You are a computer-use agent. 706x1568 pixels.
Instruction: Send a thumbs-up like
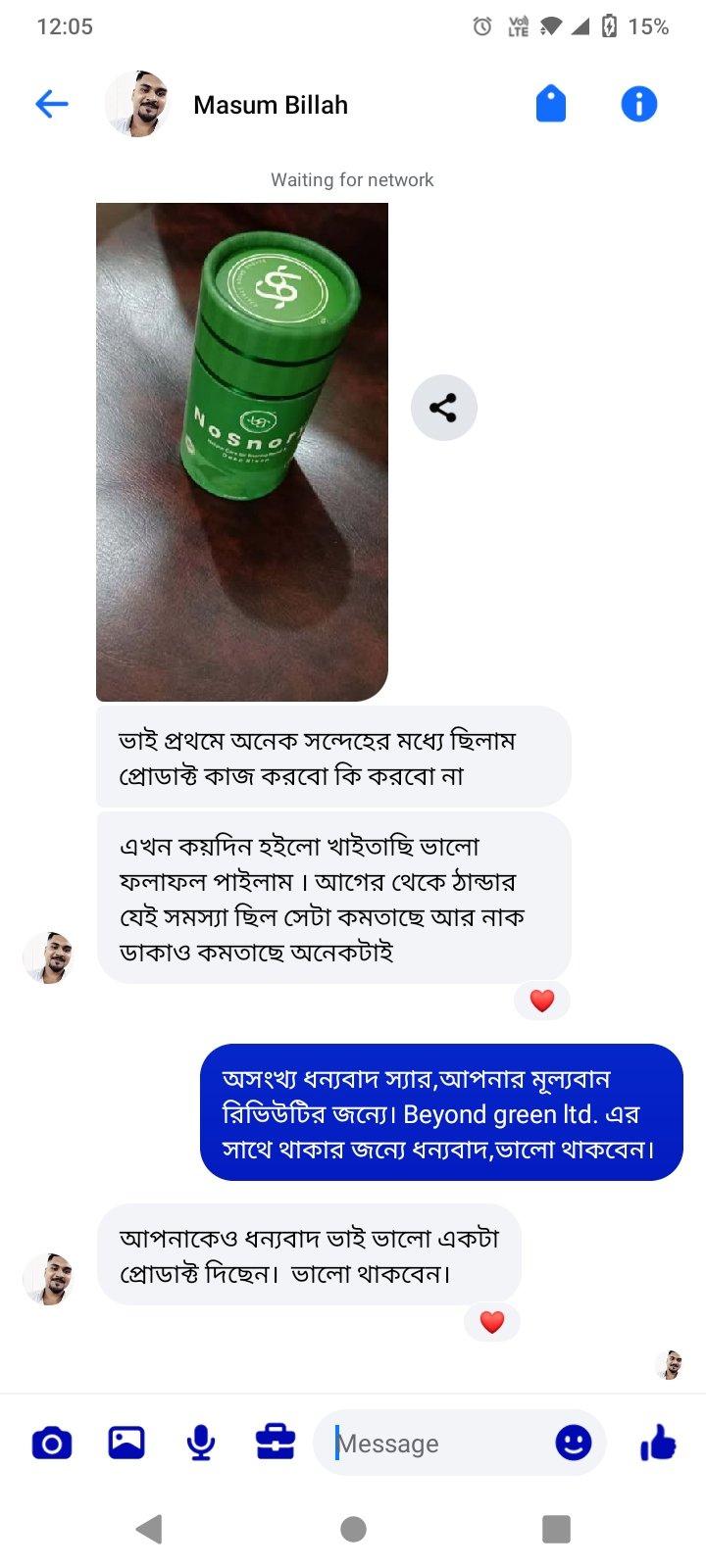[657, 1443]
